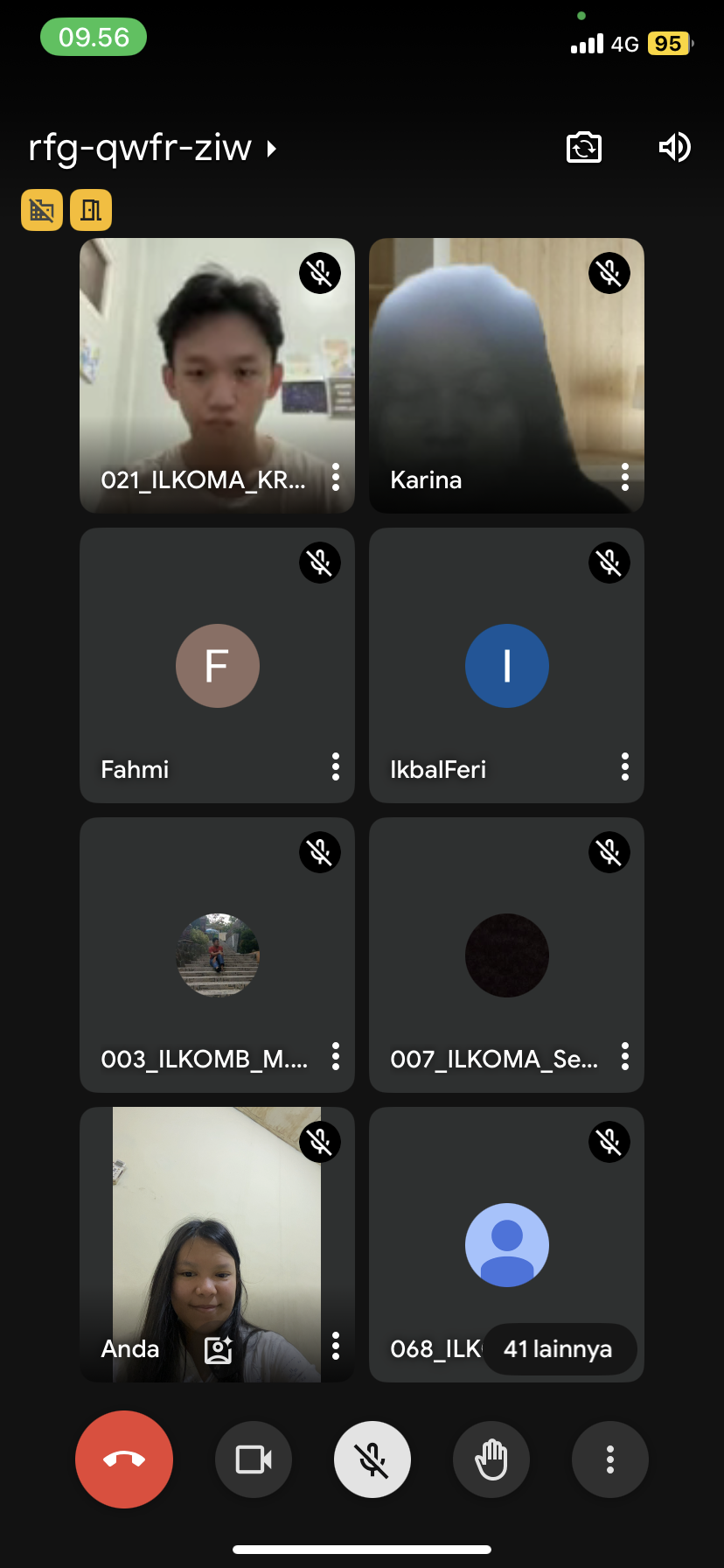Open options for IkbalFeri's tile
The height and width of the screenshot is (1568, 724).
(x=624, y=766)
